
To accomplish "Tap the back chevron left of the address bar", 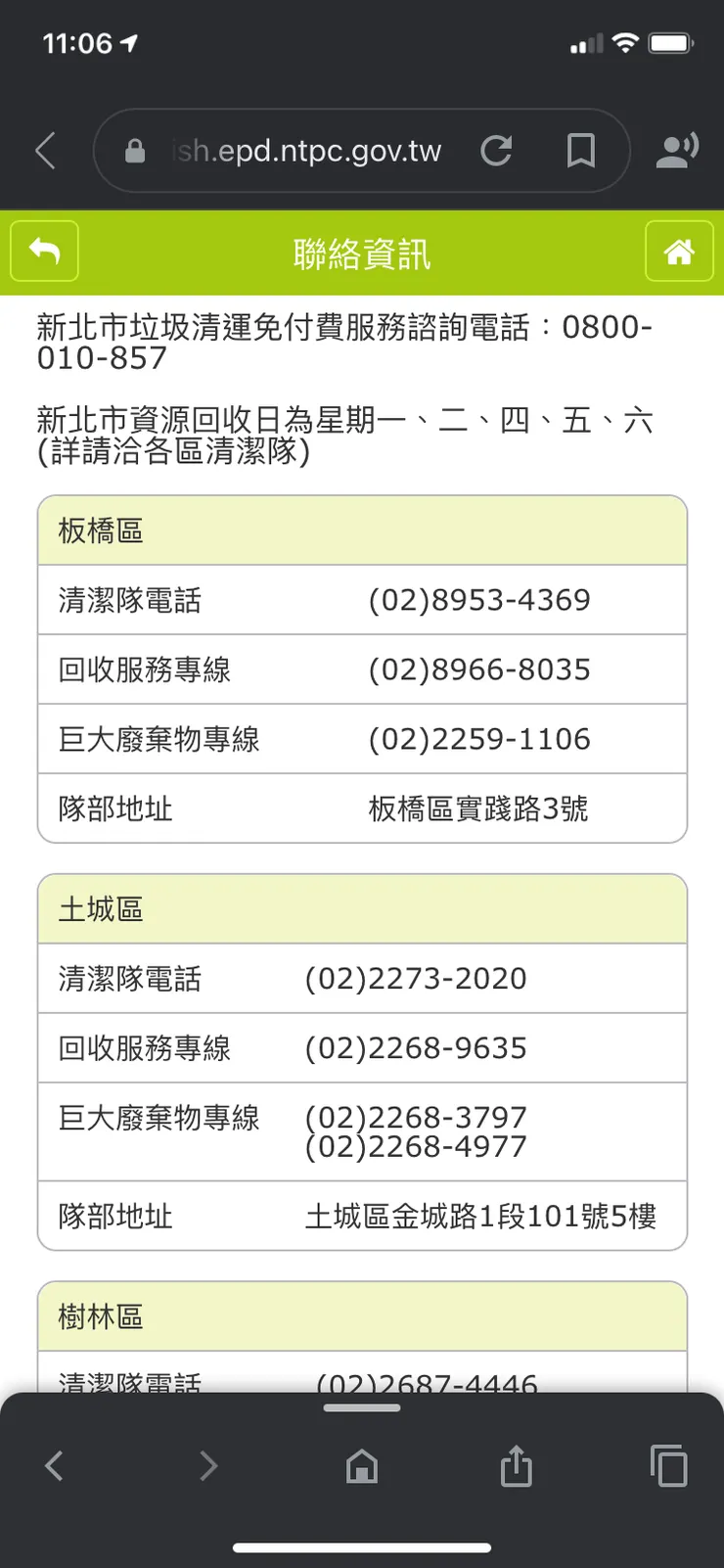I will 41,151.
